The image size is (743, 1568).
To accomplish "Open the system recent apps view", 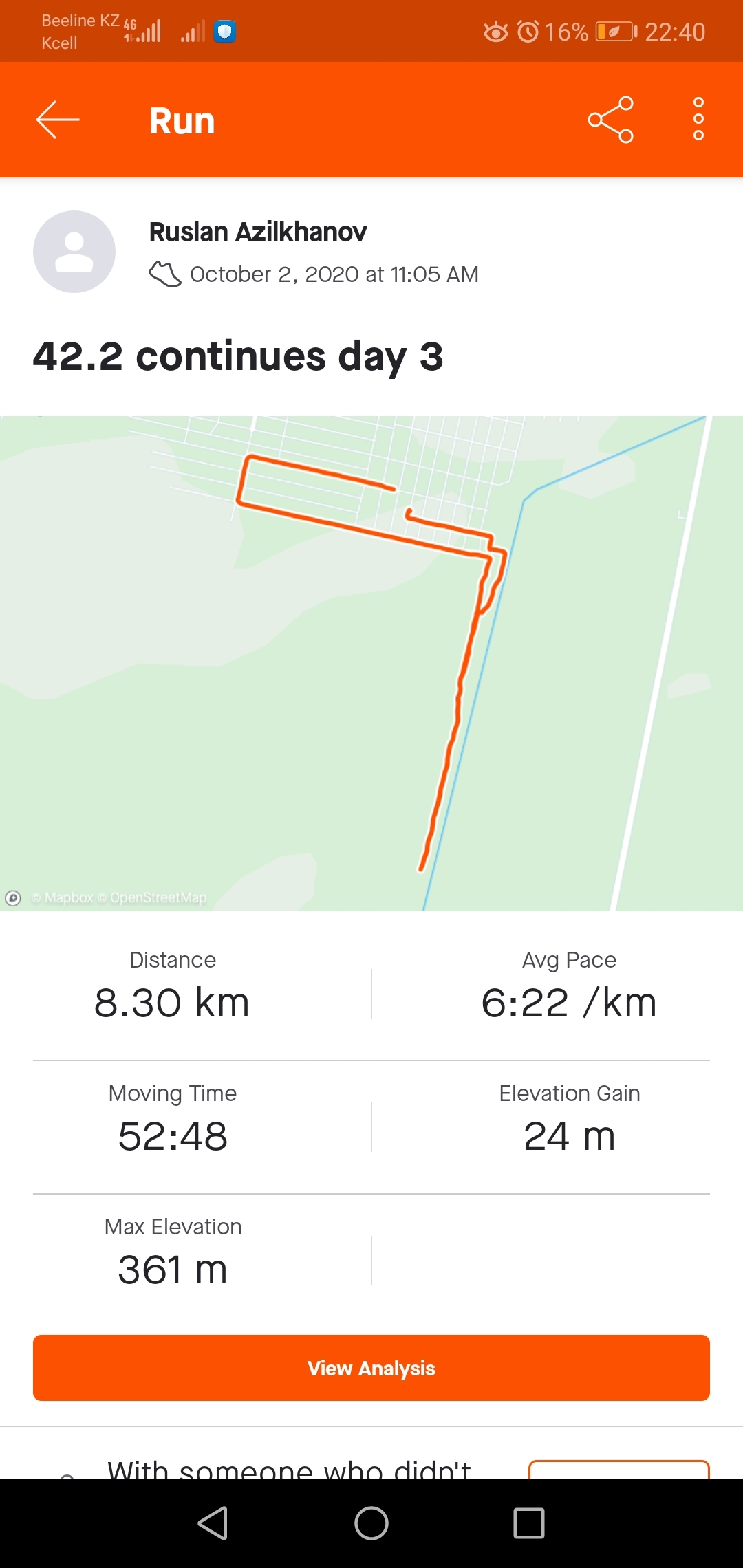I will click(529, 1523).
